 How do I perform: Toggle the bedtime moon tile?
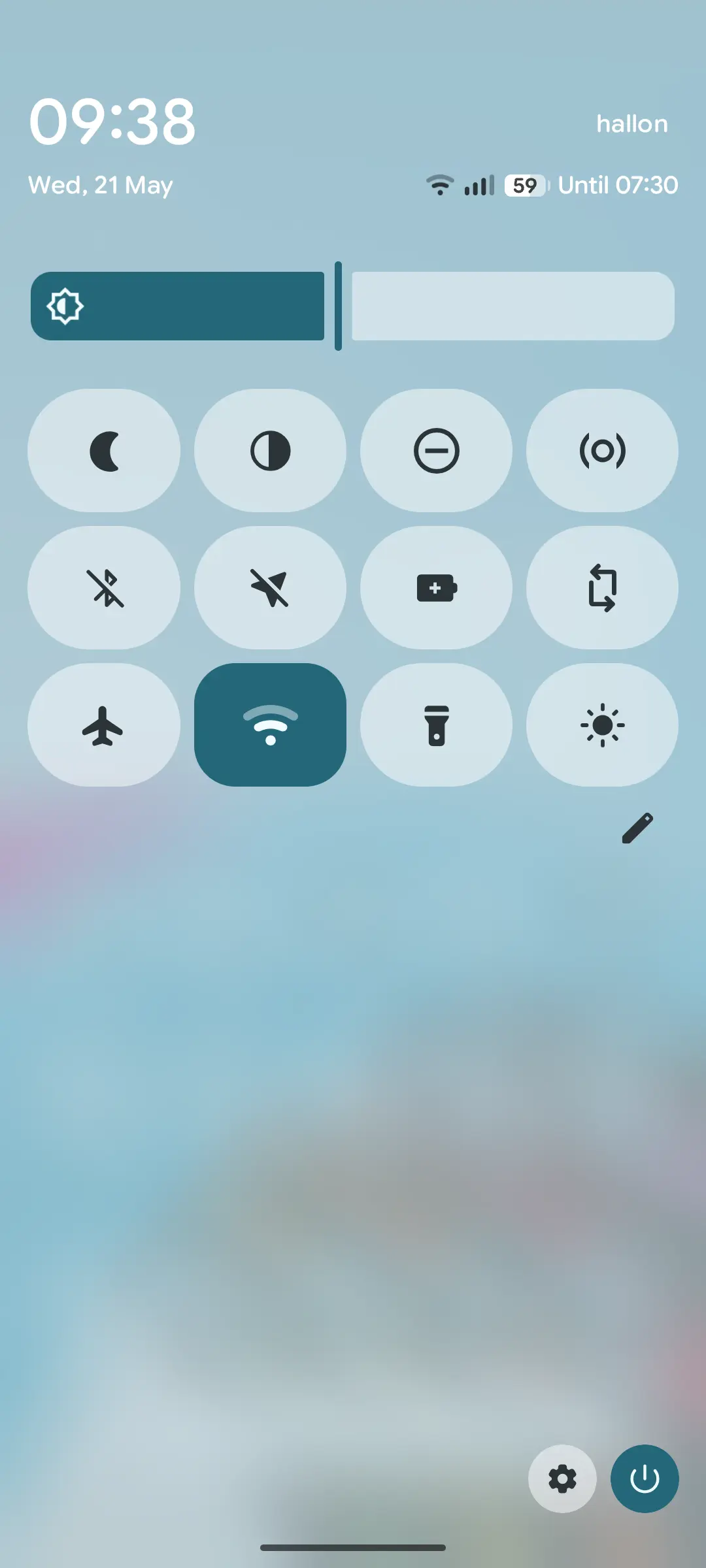point(104,450)
